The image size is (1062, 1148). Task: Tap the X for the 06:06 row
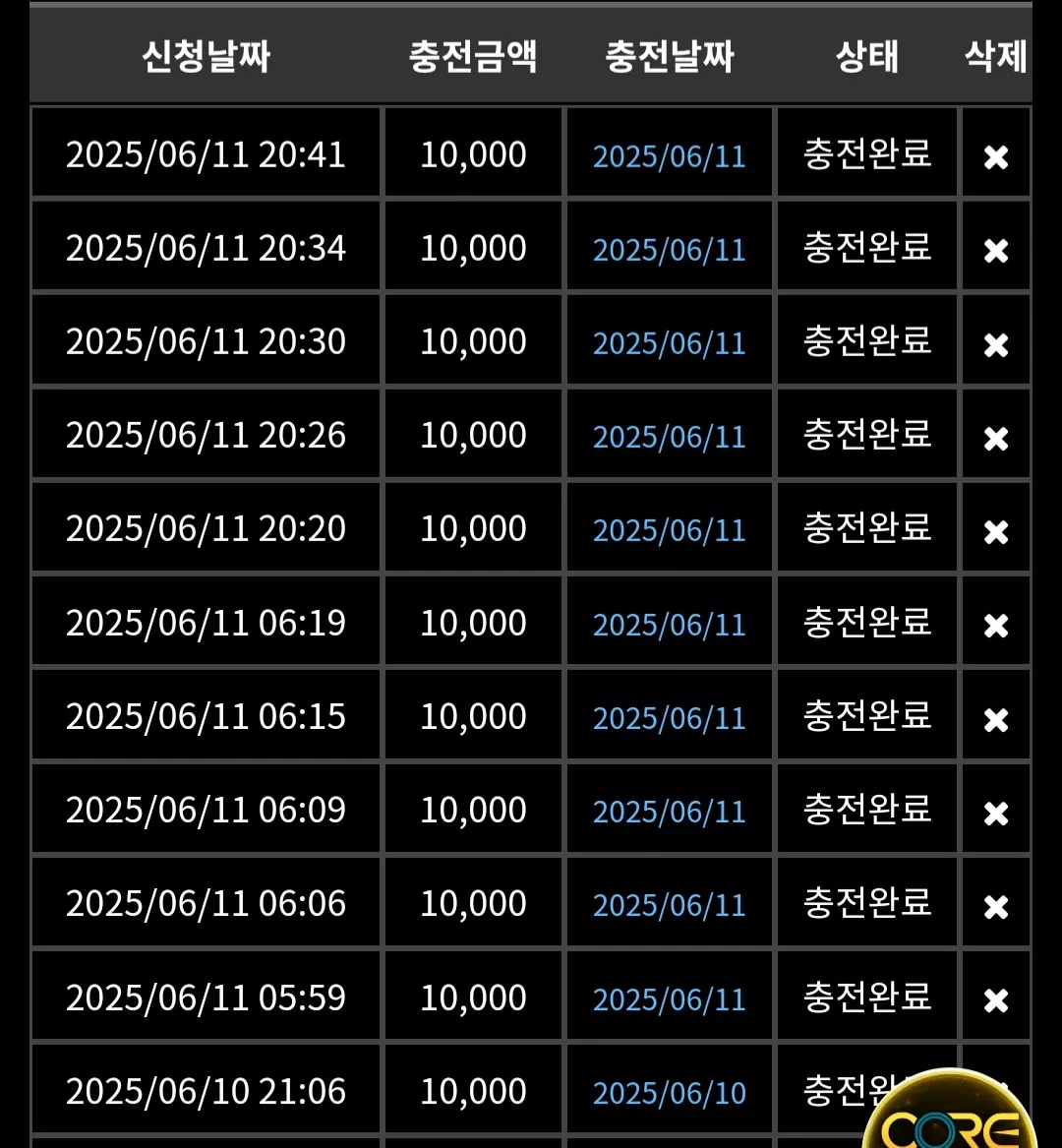tap(996, 906)
